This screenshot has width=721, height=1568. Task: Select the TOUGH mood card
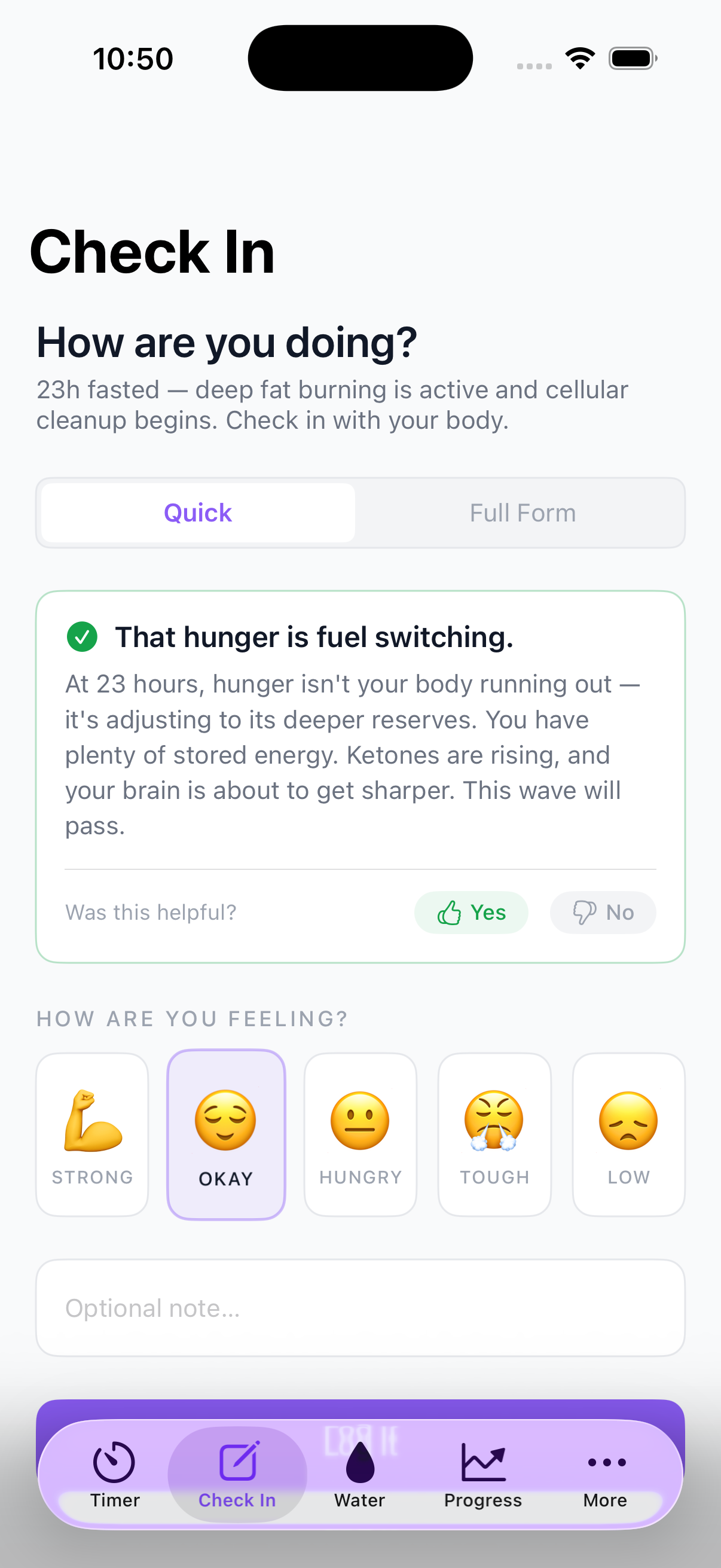494,1133
